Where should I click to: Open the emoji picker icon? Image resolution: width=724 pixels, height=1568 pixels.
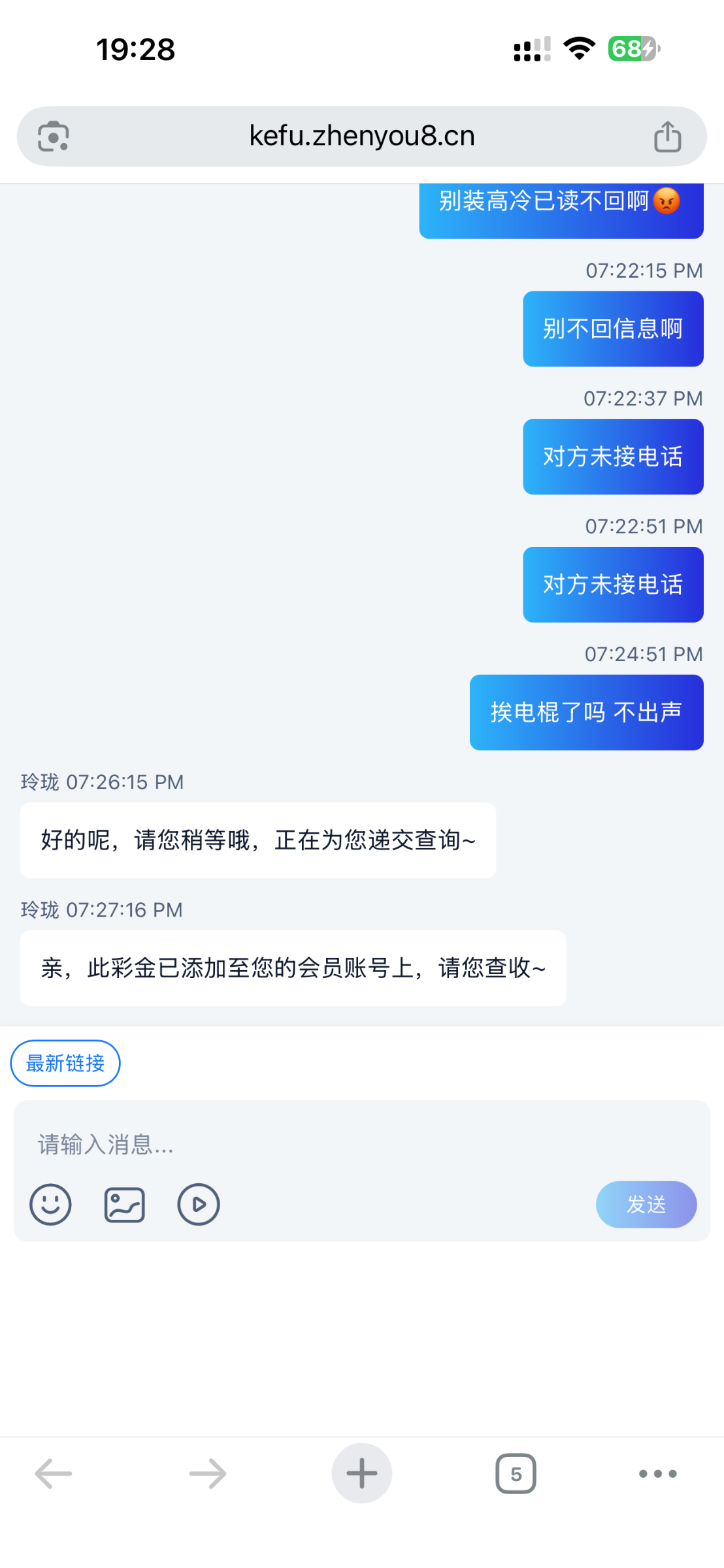pyautogui.click(x=50, y=1204)
